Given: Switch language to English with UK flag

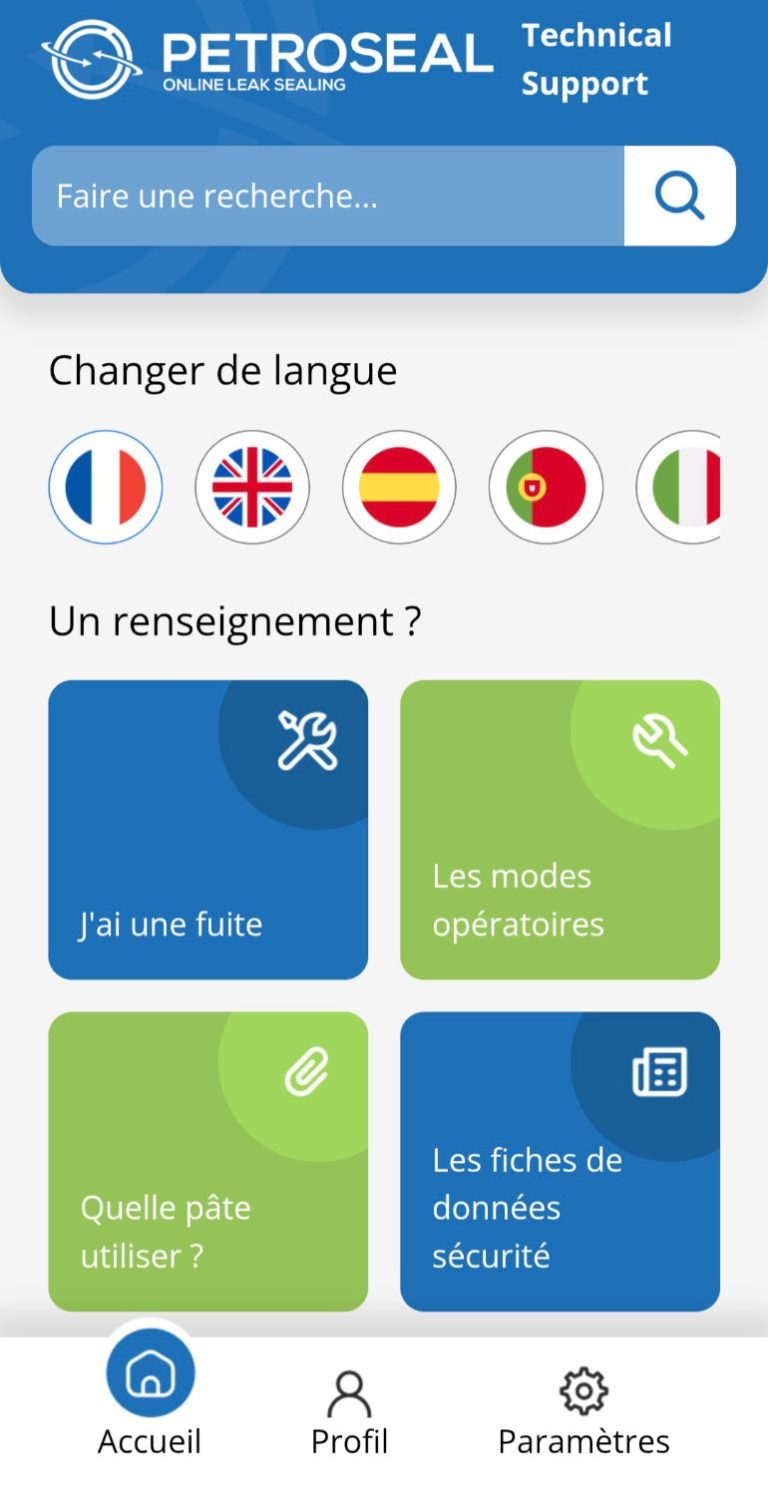Looking at the screenshot, I should (x=252, y=487).
